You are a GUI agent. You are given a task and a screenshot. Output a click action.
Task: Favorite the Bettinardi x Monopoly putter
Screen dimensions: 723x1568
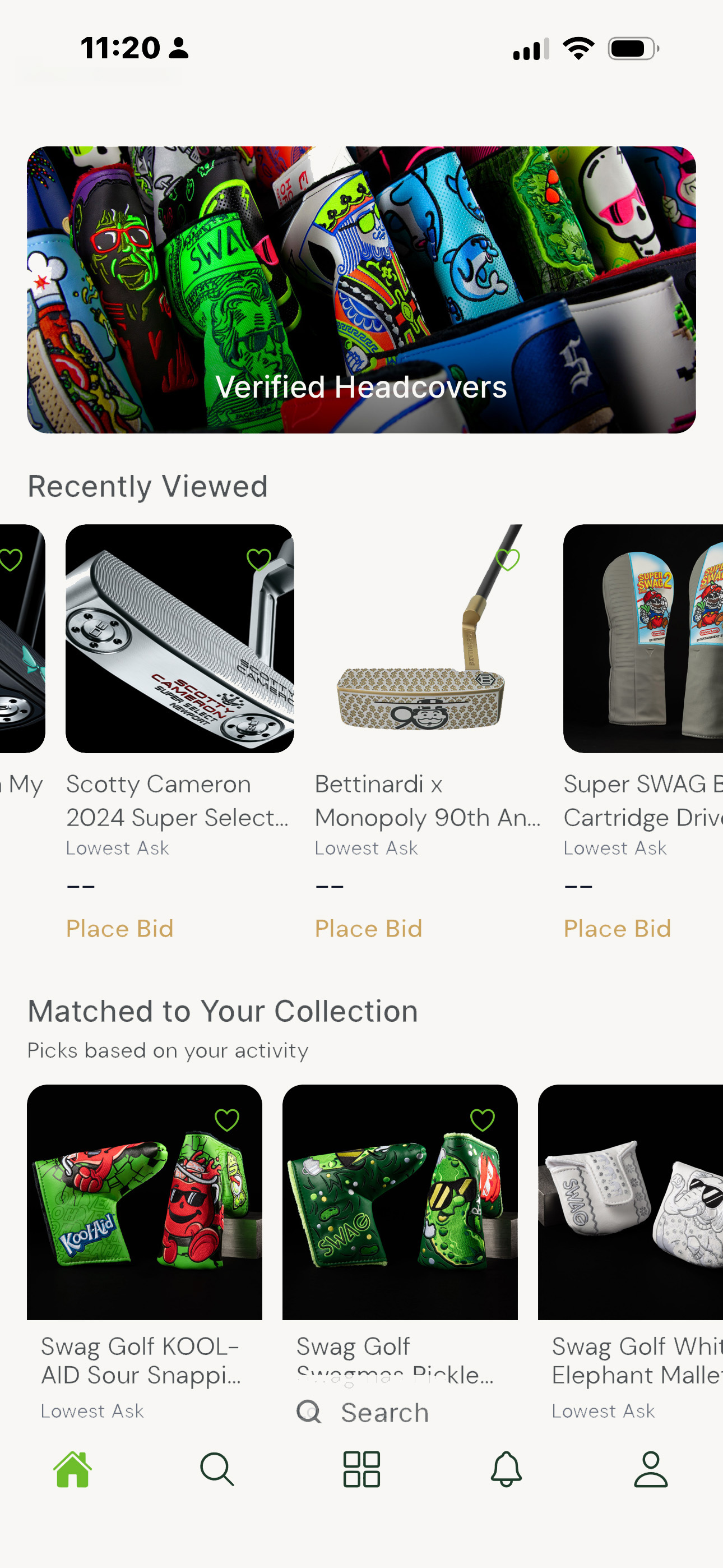[508, 559]
